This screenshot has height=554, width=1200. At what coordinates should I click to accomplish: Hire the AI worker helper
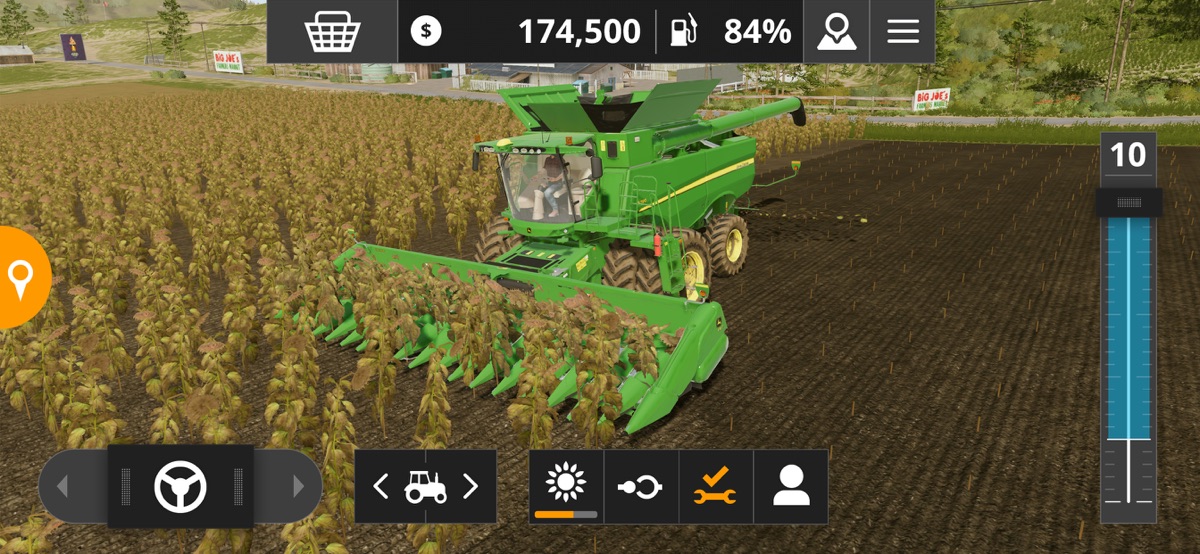click(x=791, y=487)
